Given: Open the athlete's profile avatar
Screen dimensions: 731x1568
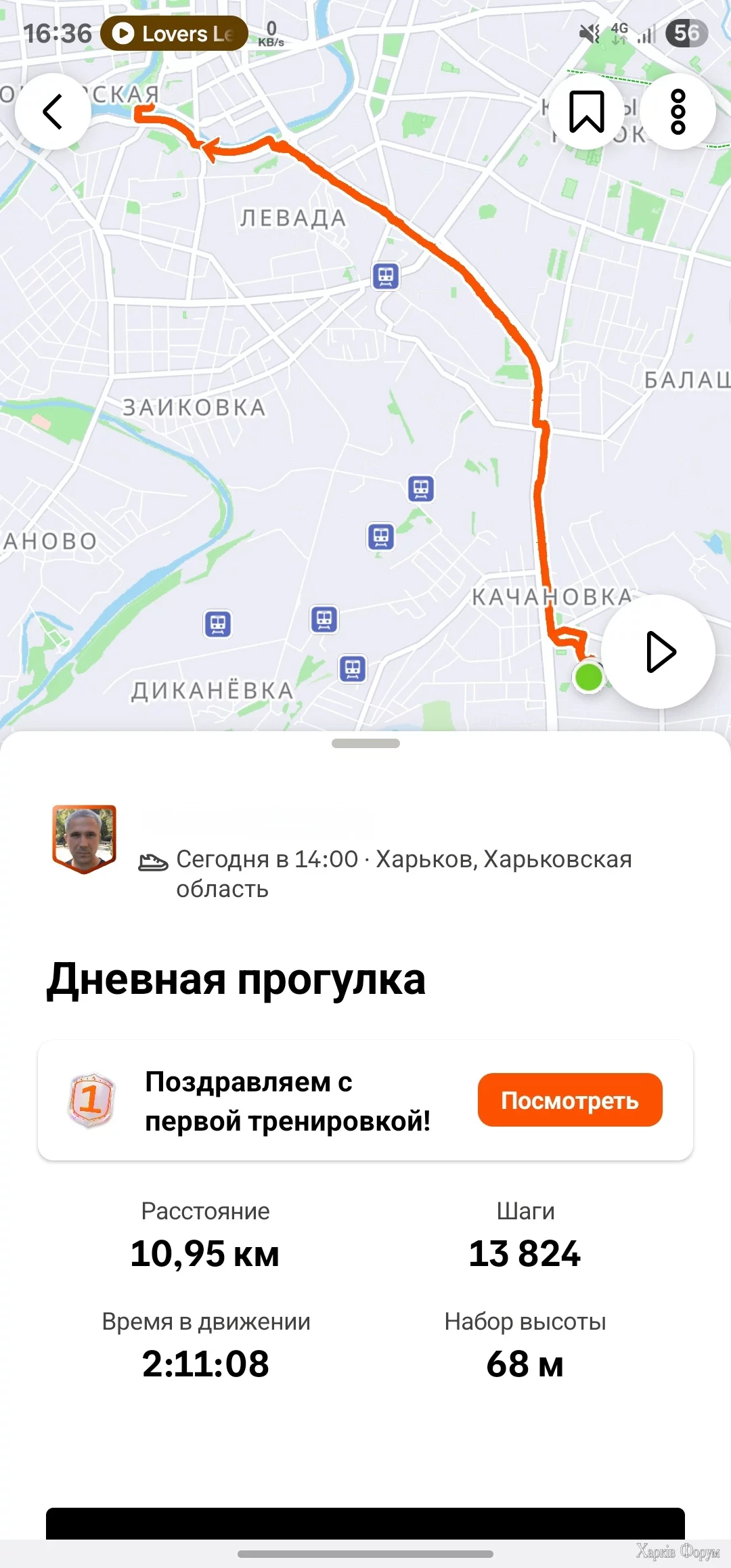Looking at the screenshot, I should point(85,839).
